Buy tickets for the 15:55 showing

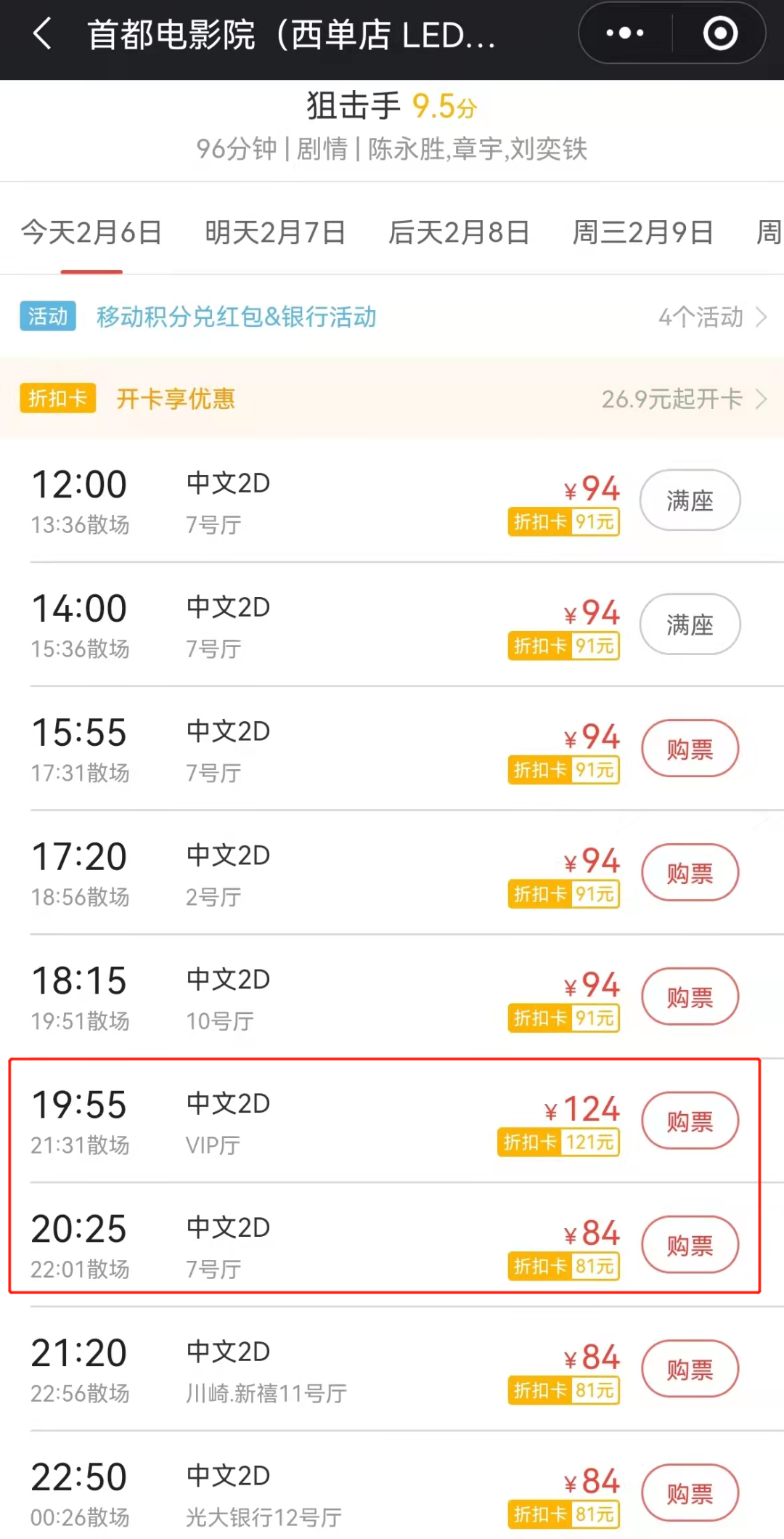point(690,749)
